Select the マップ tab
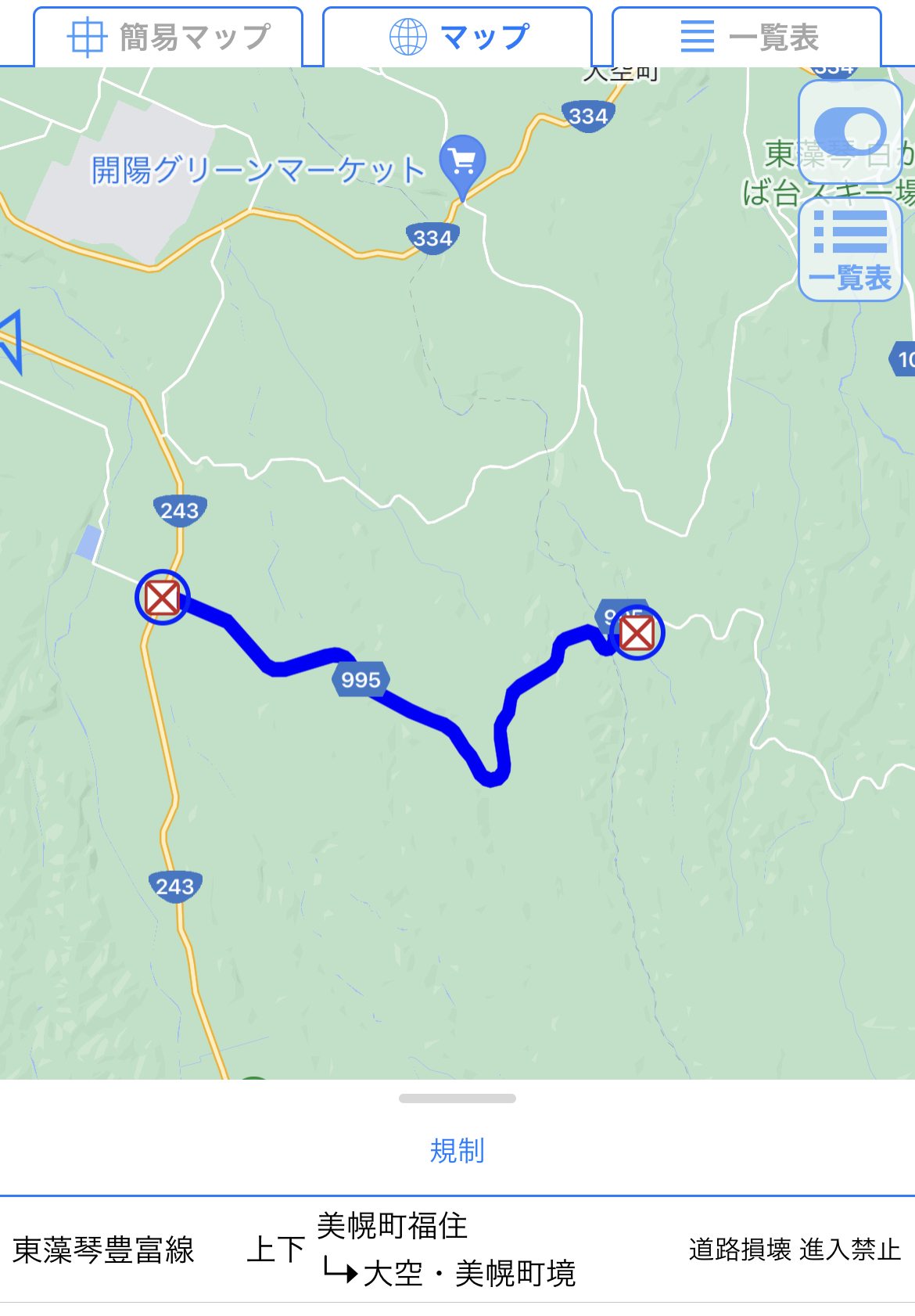Viewport: 915px width, 1316px height. (x=457, y=37)
